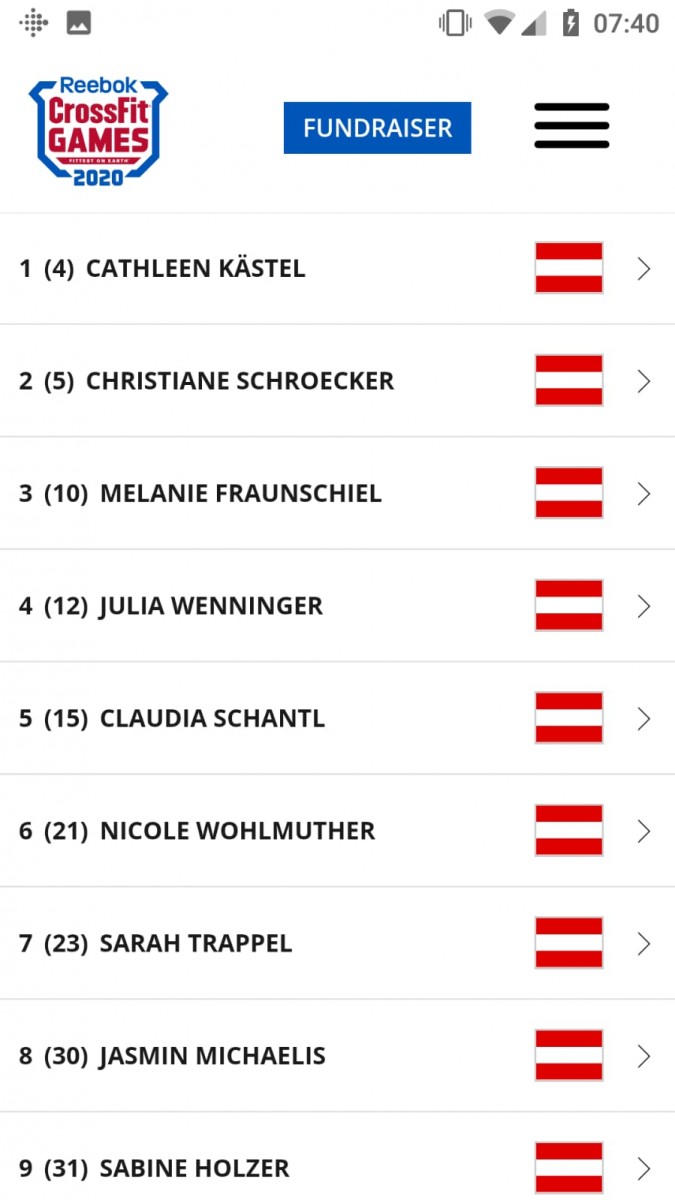675x1200 pixels.
Task: Open Nicole Wohlmuther's row
Action: coord(337,831)
